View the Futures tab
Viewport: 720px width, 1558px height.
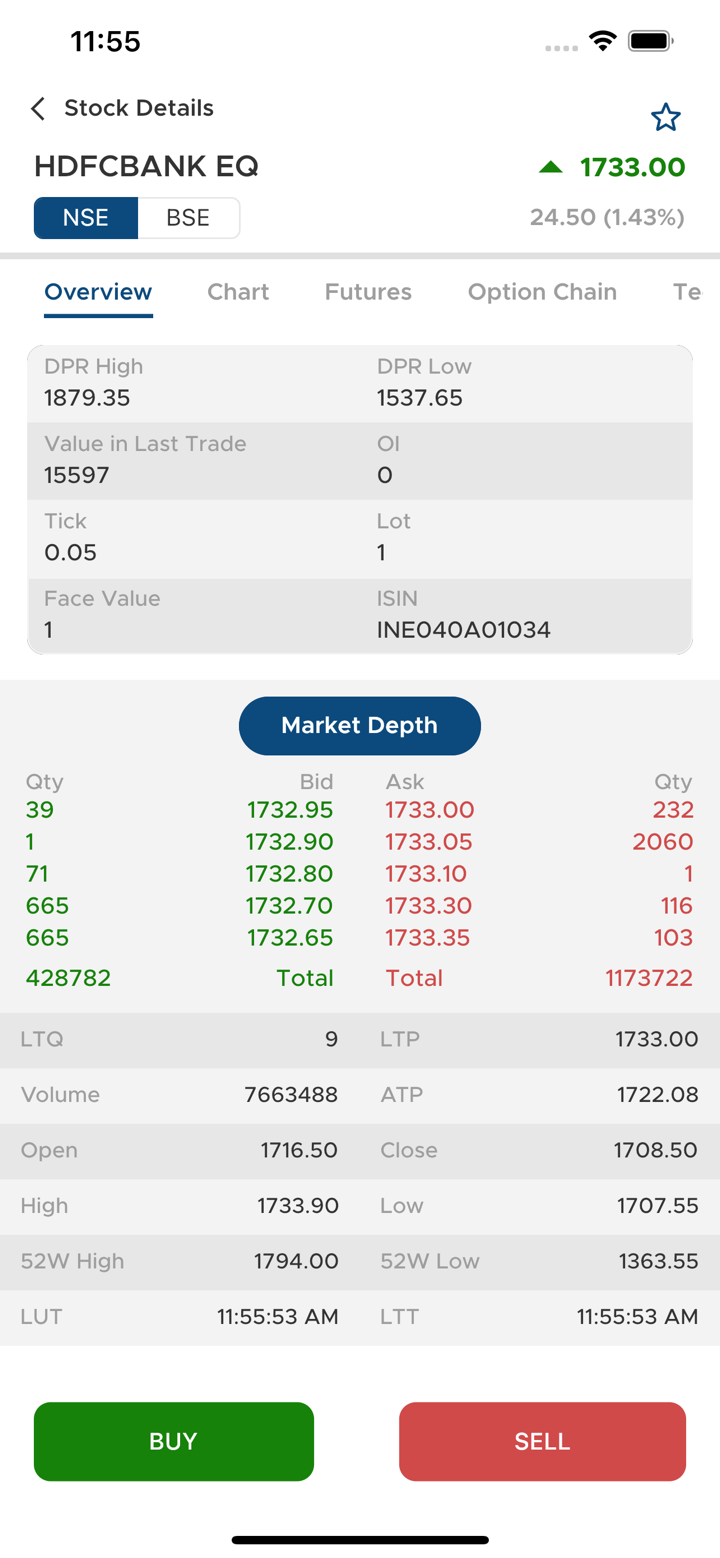368,292
